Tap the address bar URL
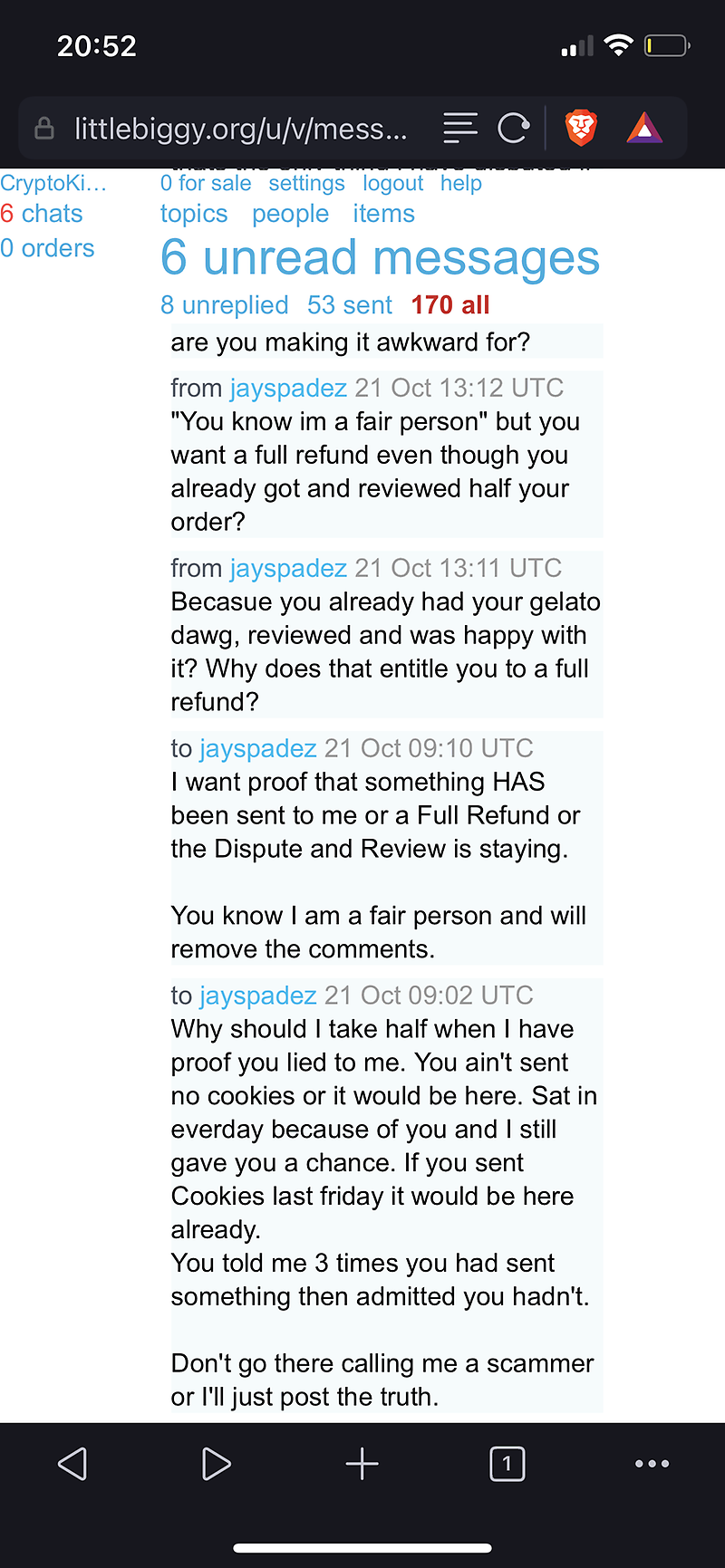This screenshot has height=1568, width=725. pos(240,129)
